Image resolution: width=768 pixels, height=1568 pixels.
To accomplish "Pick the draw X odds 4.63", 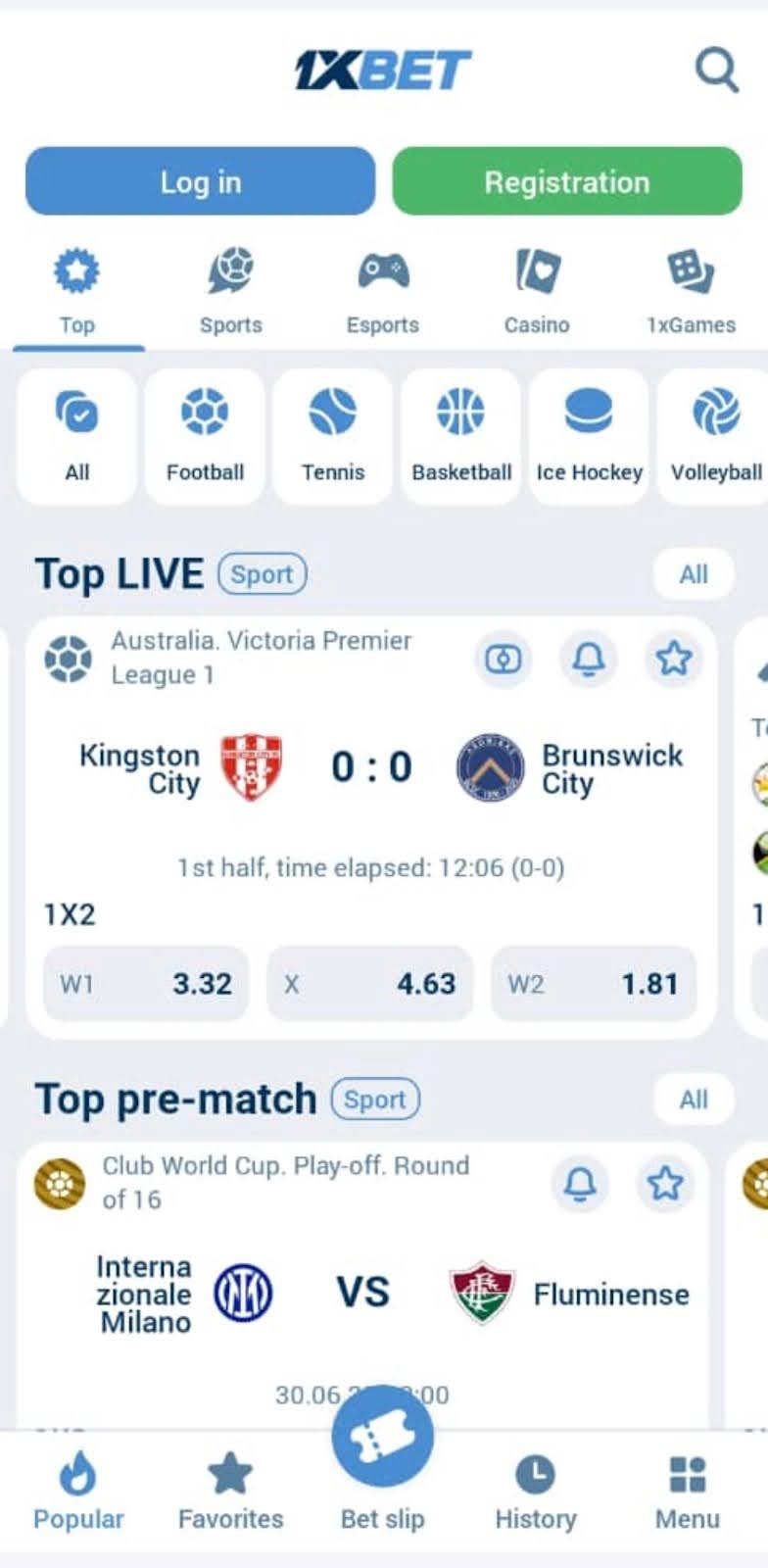I will pos(370,983).
